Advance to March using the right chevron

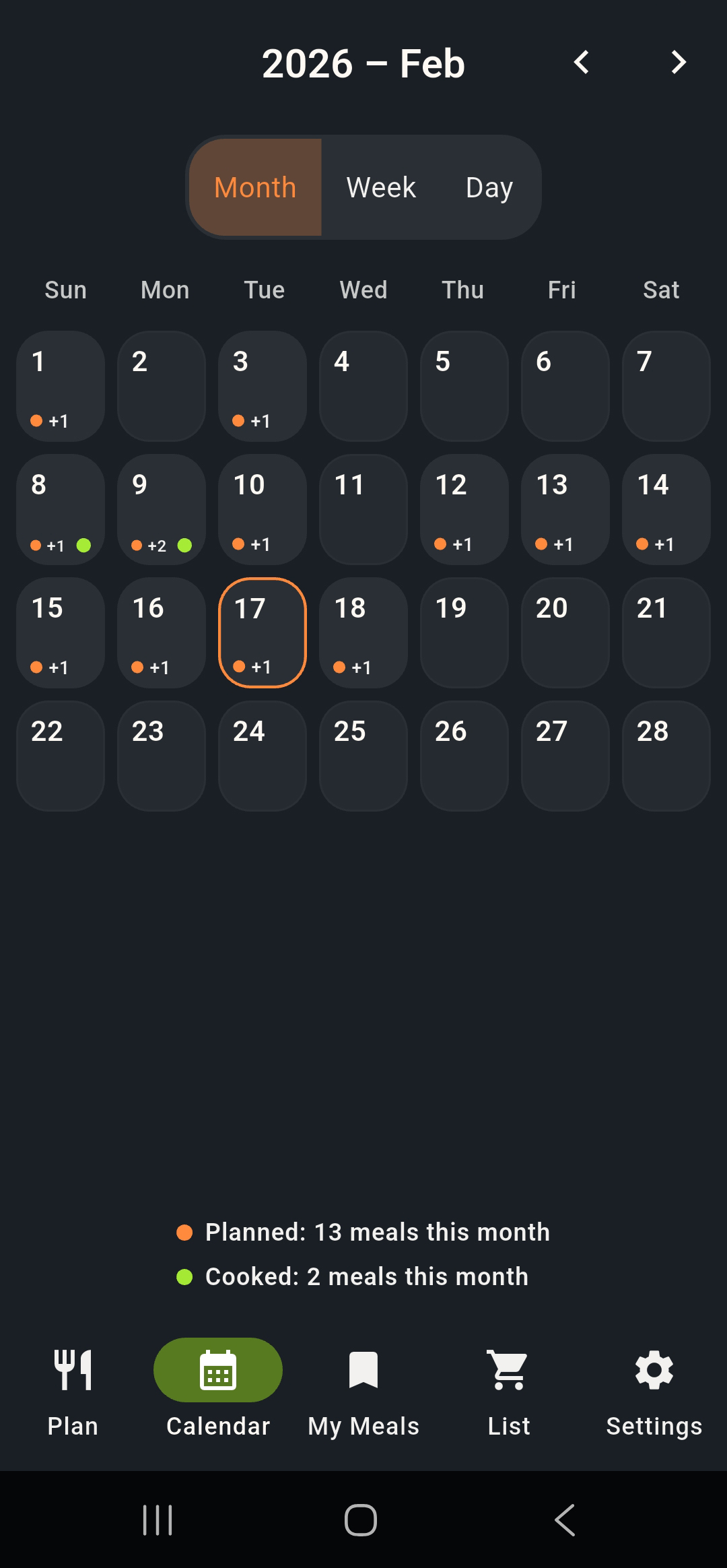click(x=678, y=62)
